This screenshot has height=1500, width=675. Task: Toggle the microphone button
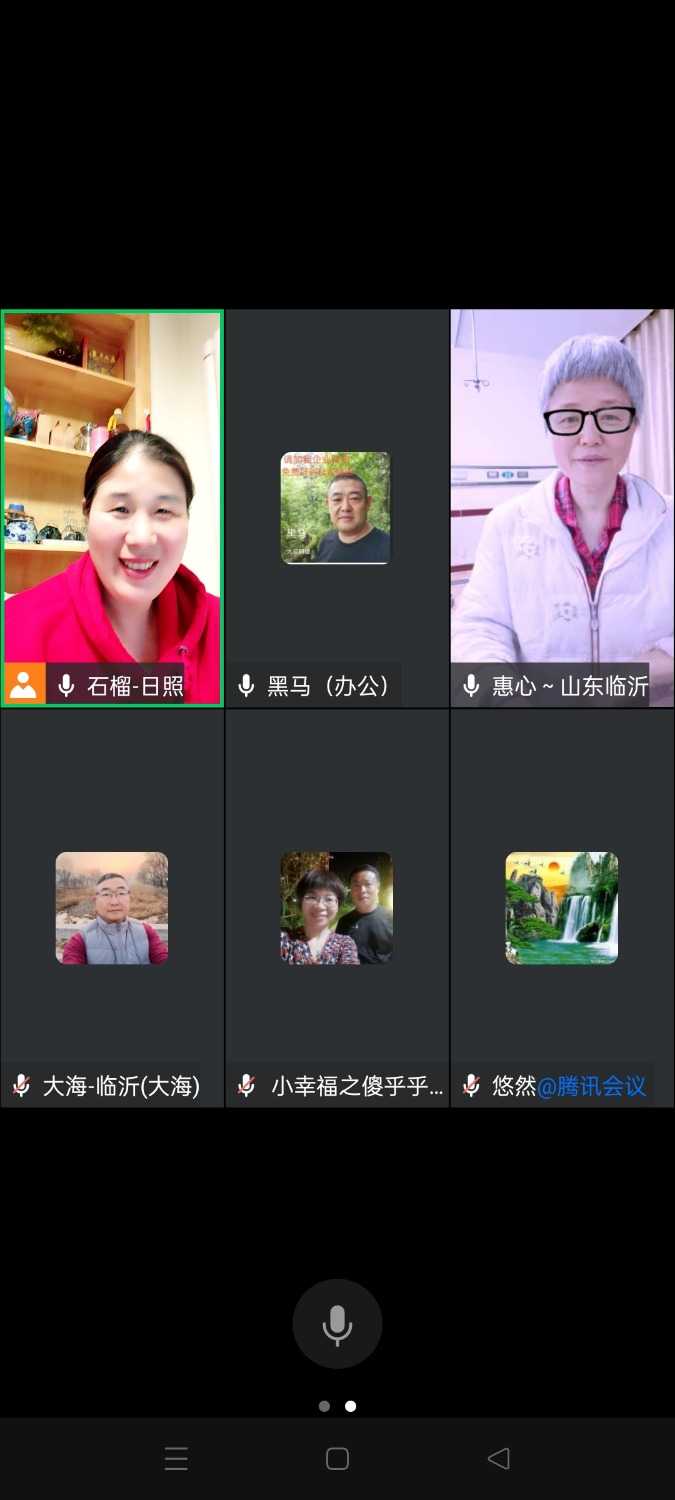click(337, 1323)
